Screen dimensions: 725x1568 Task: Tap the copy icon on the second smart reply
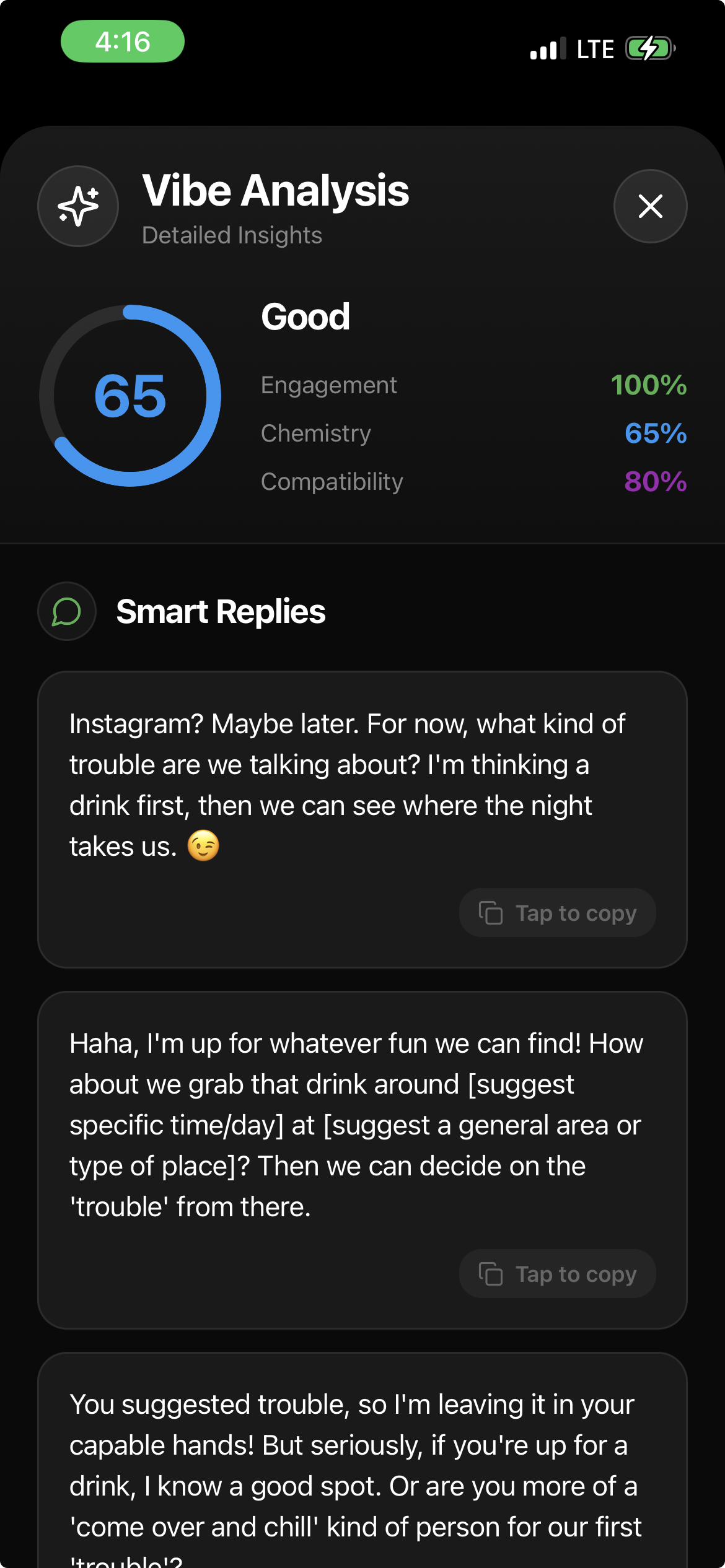[491, 1273]
